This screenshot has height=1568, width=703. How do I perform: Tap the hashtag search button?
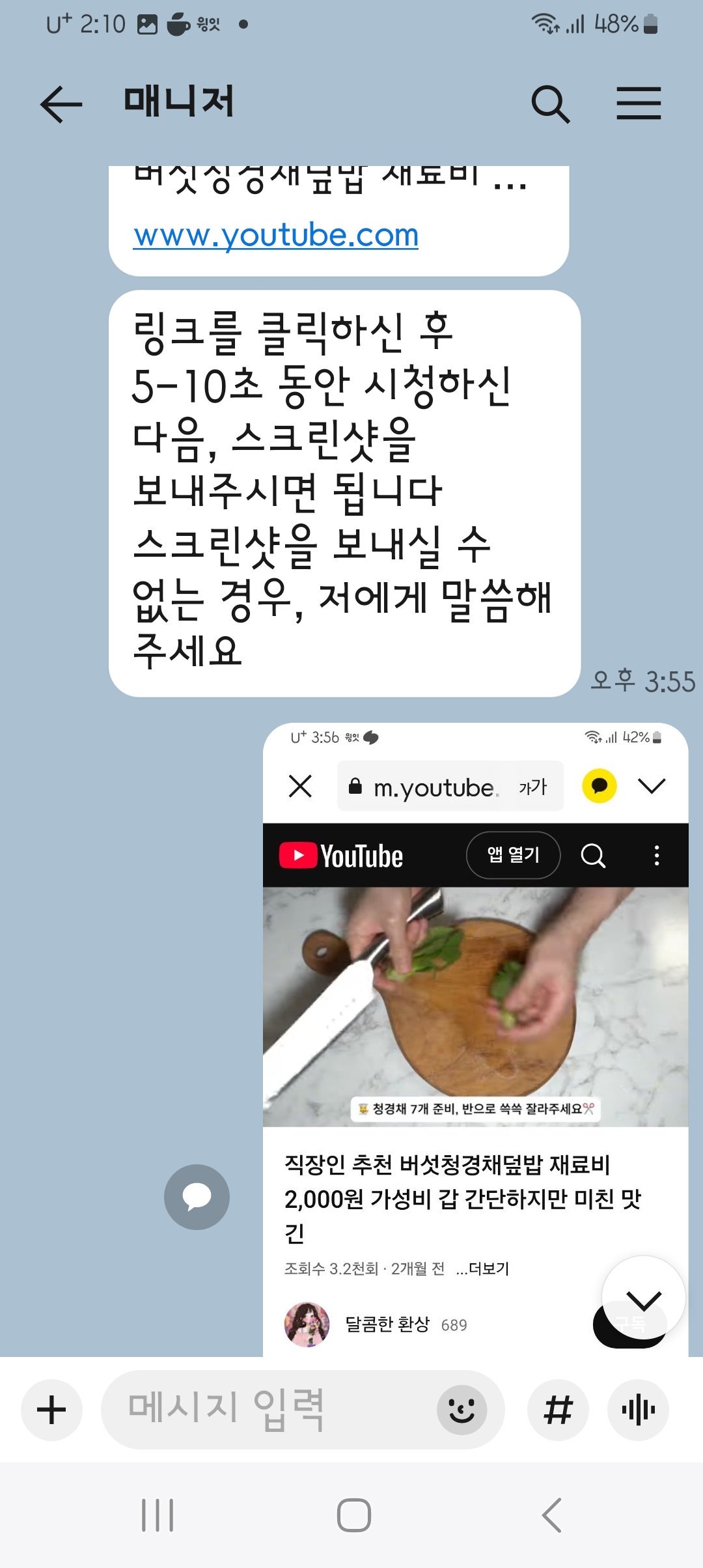point(558,1410)
